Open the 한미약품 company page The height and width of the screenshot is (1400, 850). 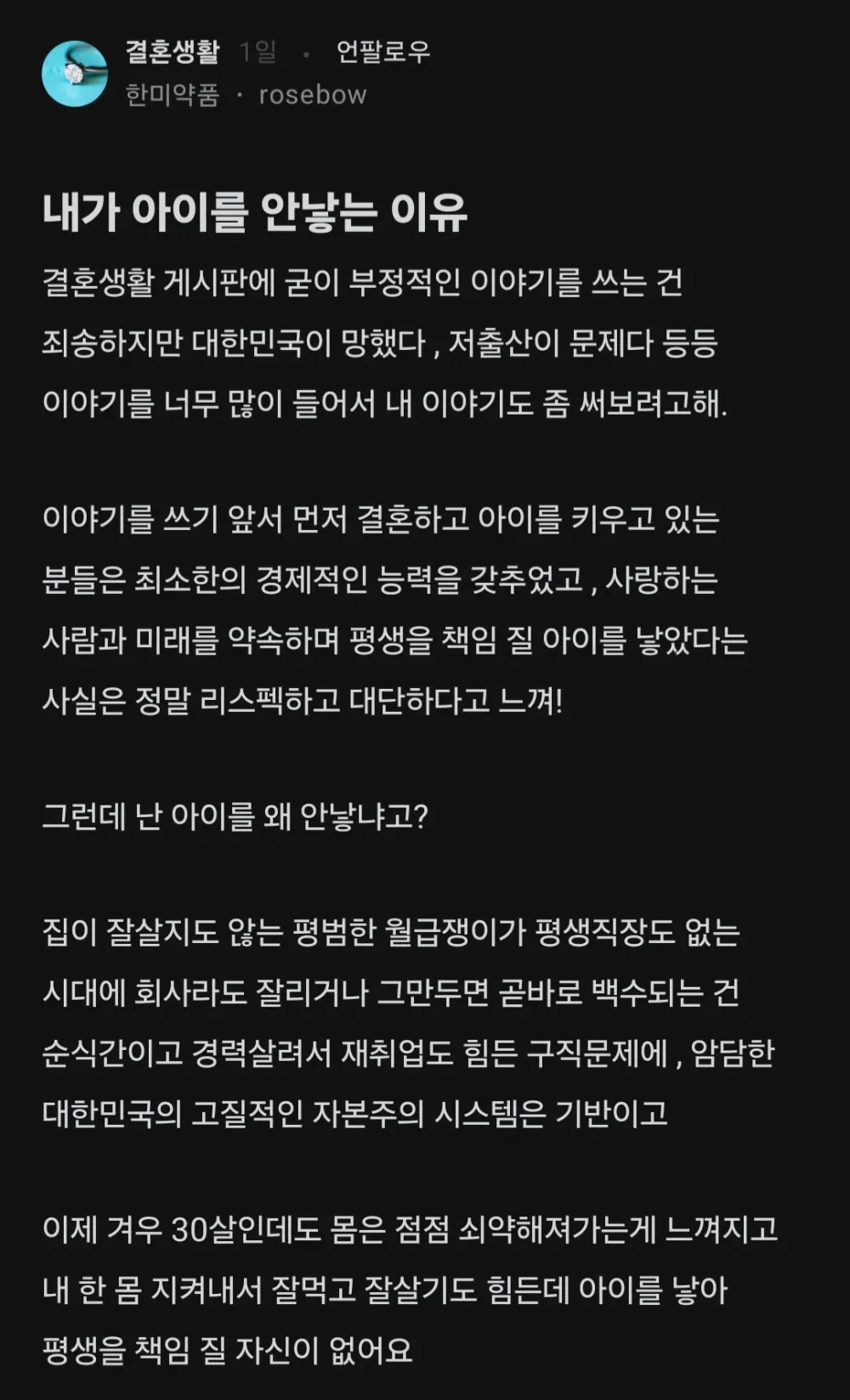[x=172, y=94]
